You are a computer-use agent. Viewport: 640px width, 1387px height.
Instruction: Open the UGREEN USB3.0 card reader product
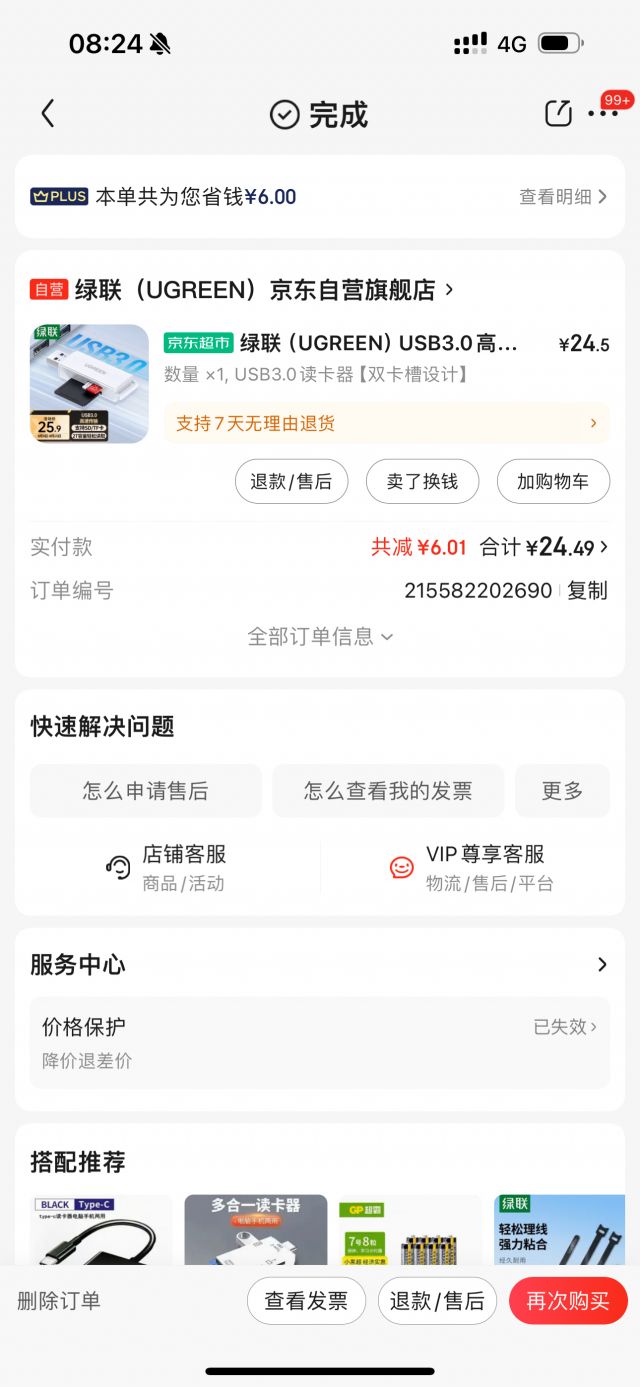click(x=378, y=344)
